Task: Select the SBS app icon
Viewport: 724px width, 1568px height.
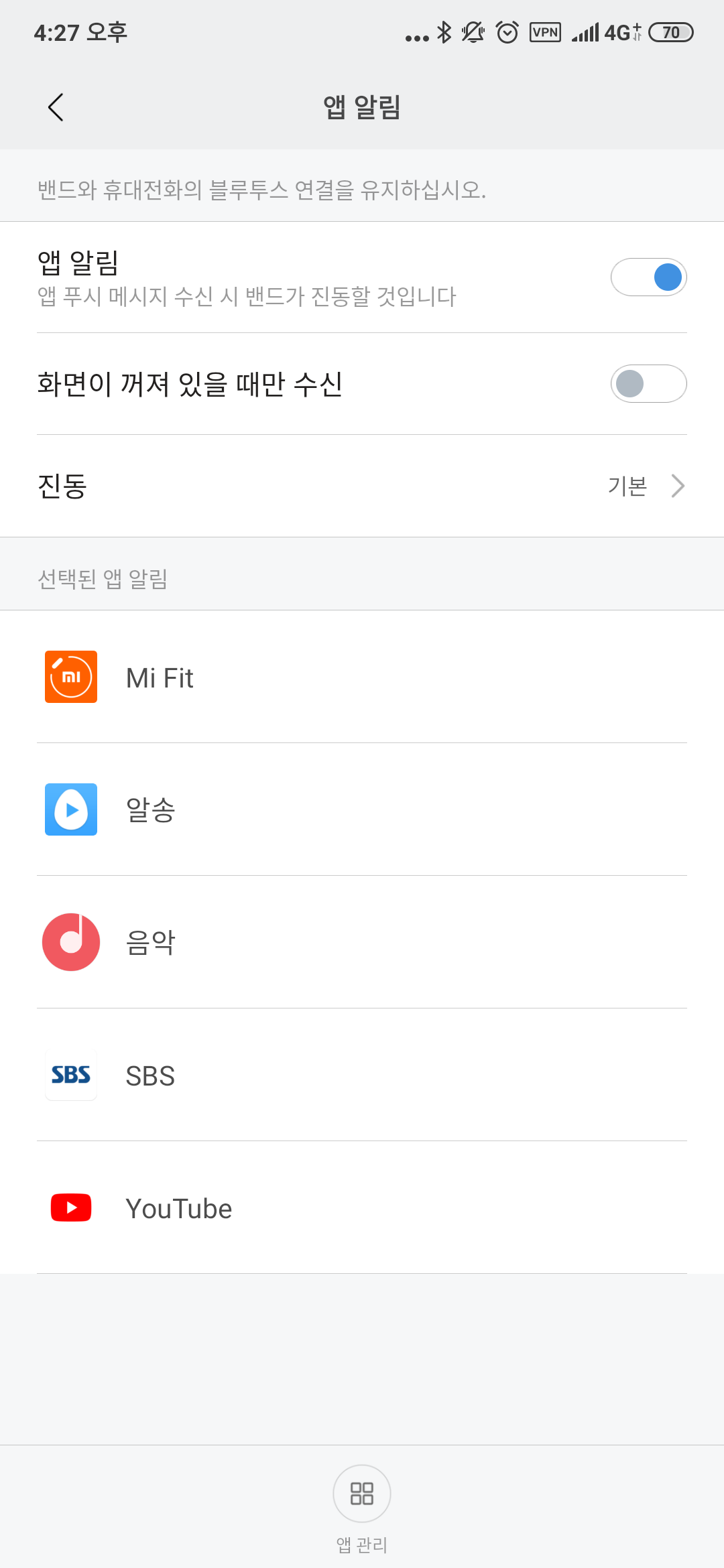Action: (x=71, y=1075)
